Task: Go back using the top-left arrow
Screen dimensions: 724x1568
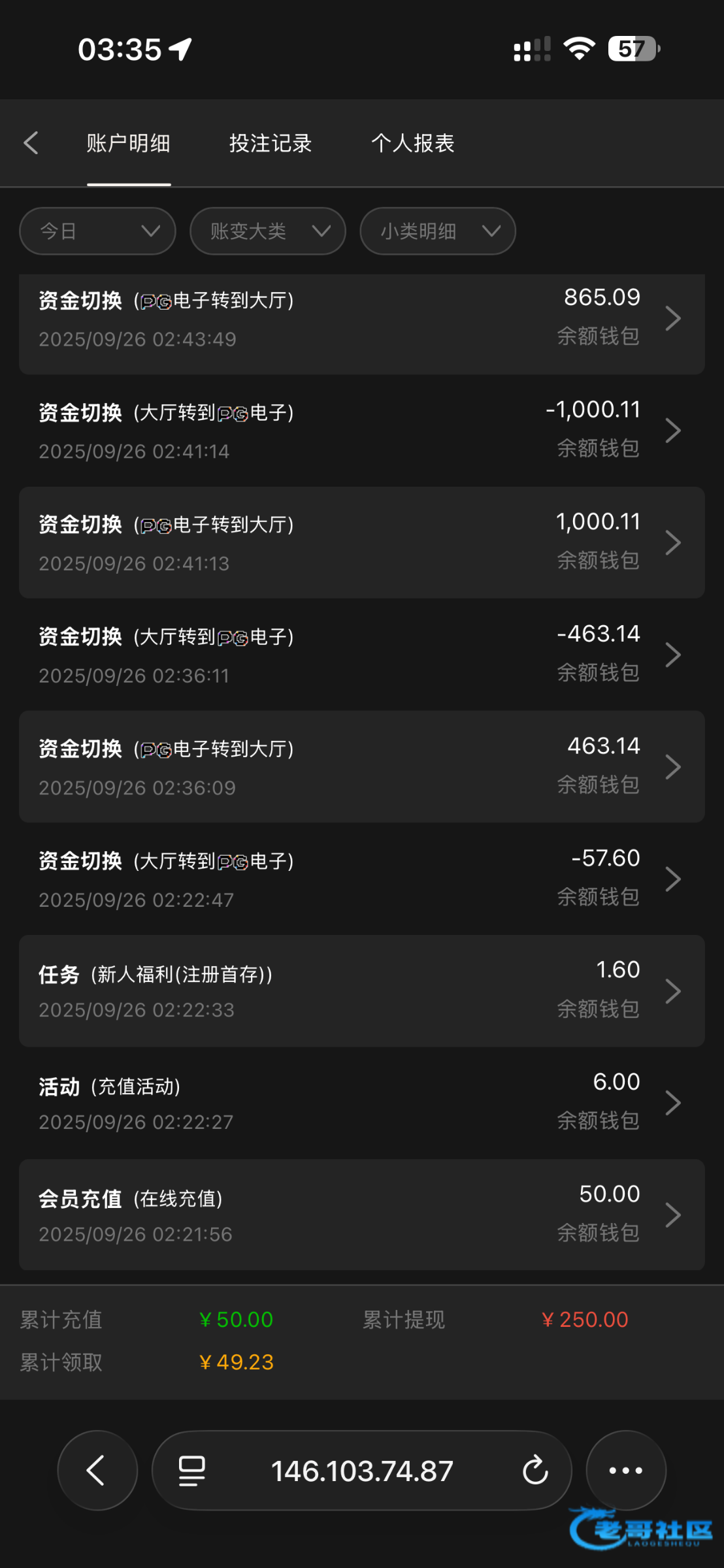Action: (x=31, y=143)
